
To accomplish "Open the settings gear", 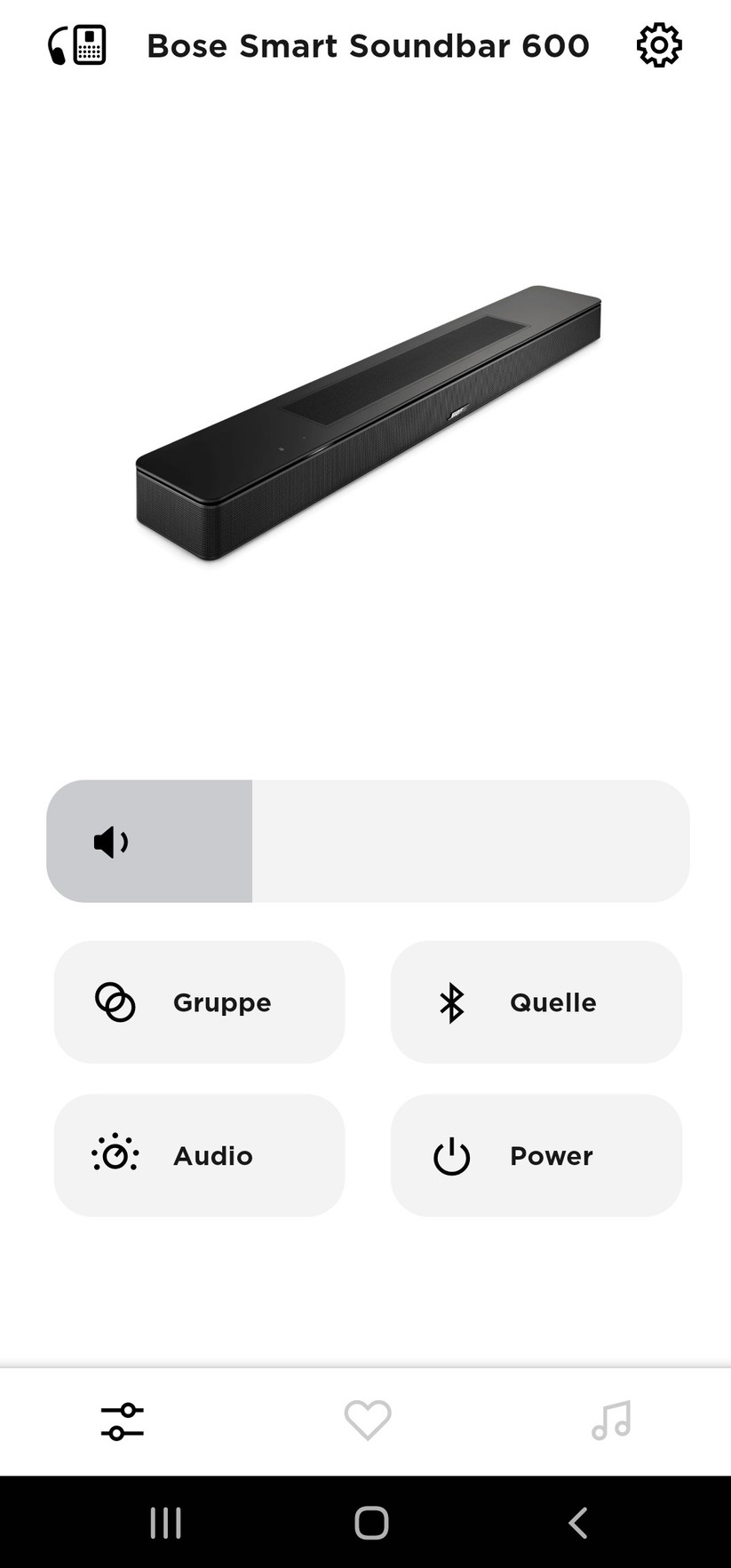I will tap(659, 45).
